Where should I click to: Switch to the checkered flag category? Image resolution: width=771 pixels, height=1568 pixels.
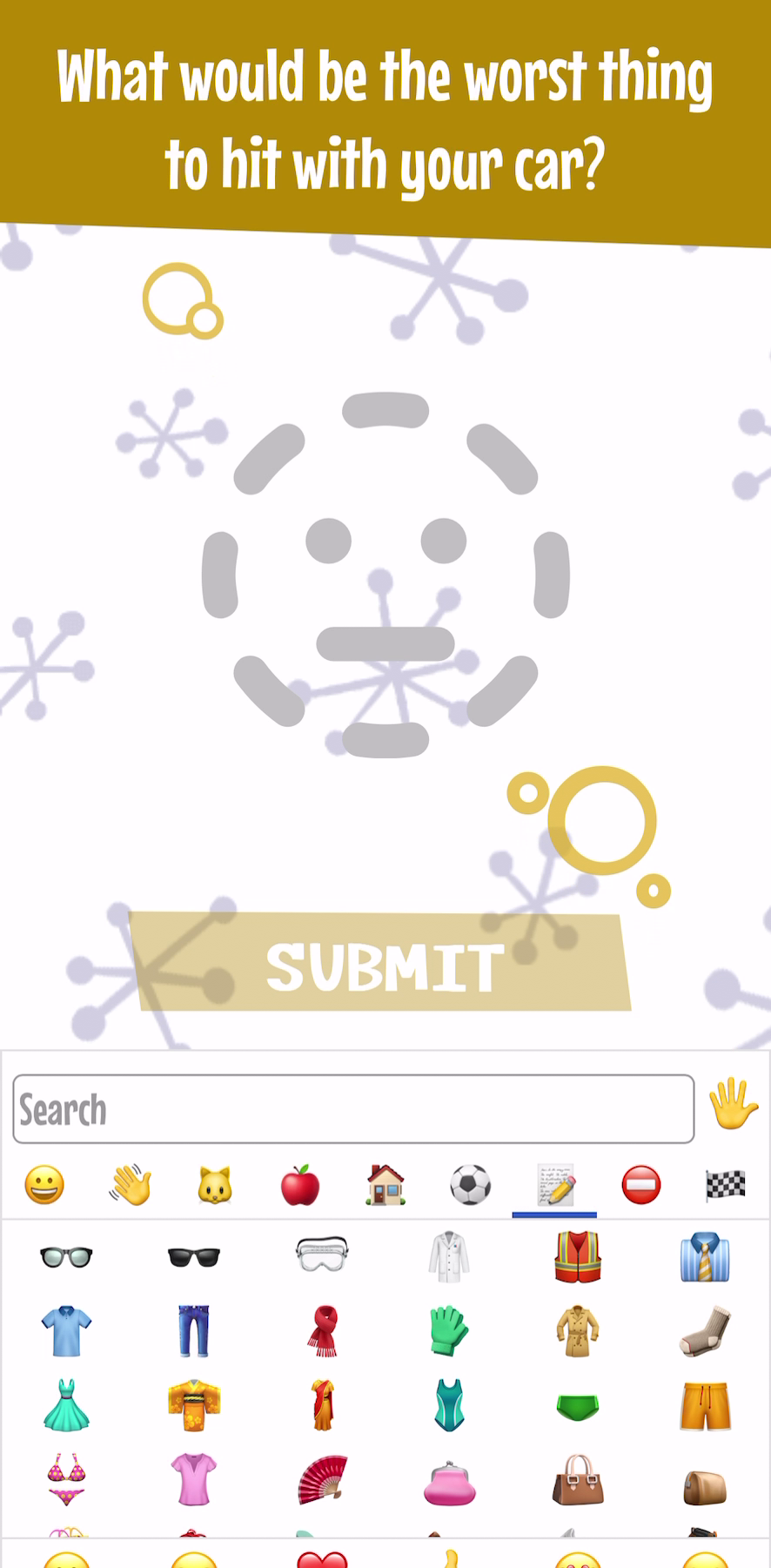point(726,1186)
